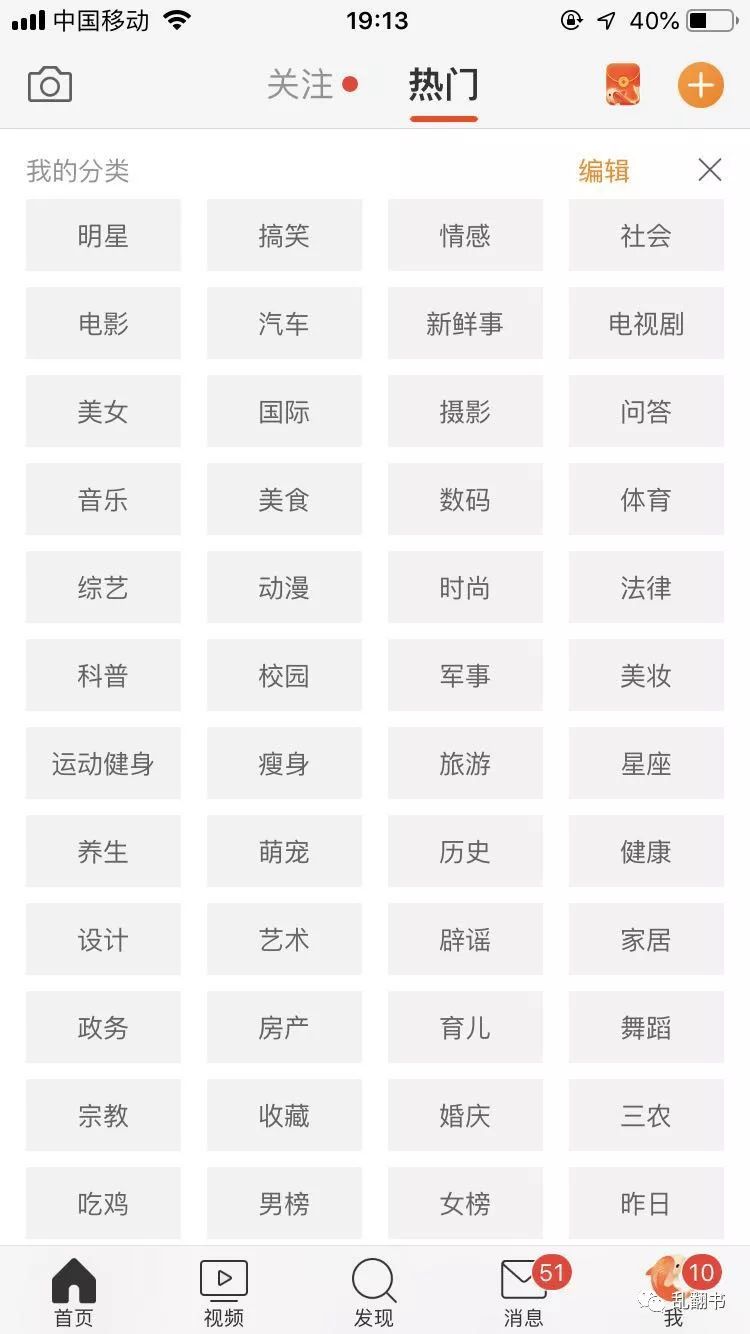Switch to the 关注 tab
The image size is (750, 1334).
point(300,85)
